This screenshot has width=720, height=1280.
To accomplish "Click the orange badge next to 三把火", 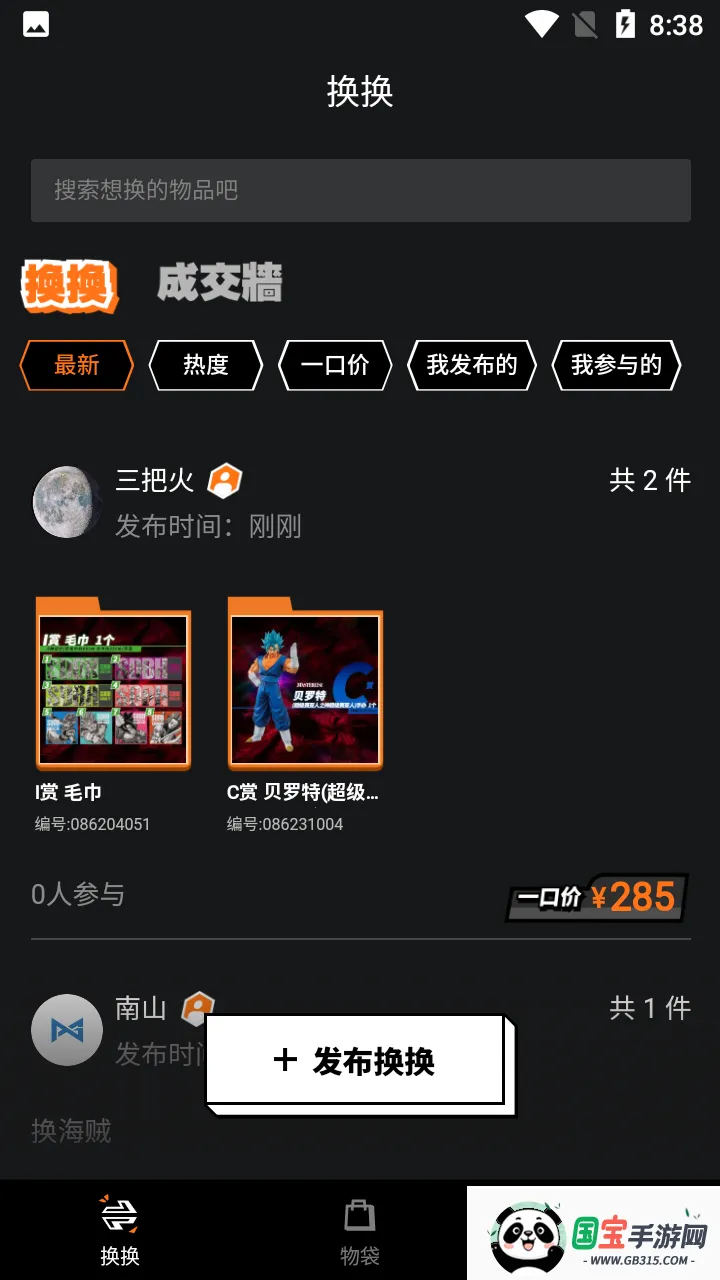I will [x=222, y=481].
